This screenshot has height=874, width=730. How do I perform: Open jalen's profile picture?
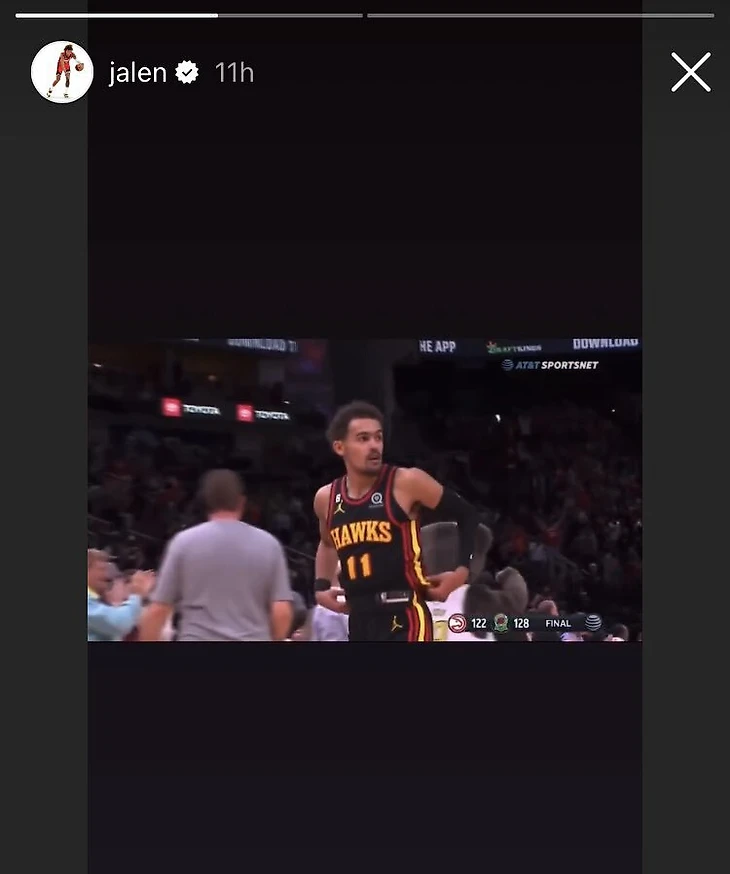click(62, 72)
